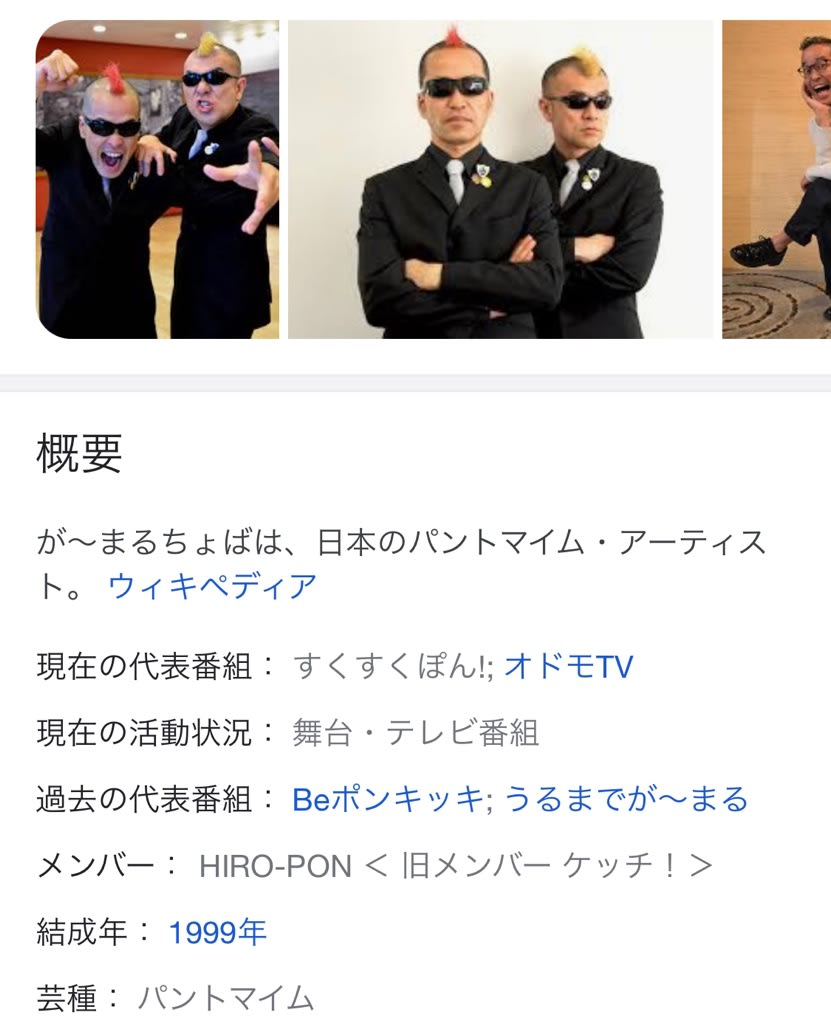Viewport: 831px width, 1024px height.
Task: Open the 1999年 formation year link
Action: click(x=218, y=932)
